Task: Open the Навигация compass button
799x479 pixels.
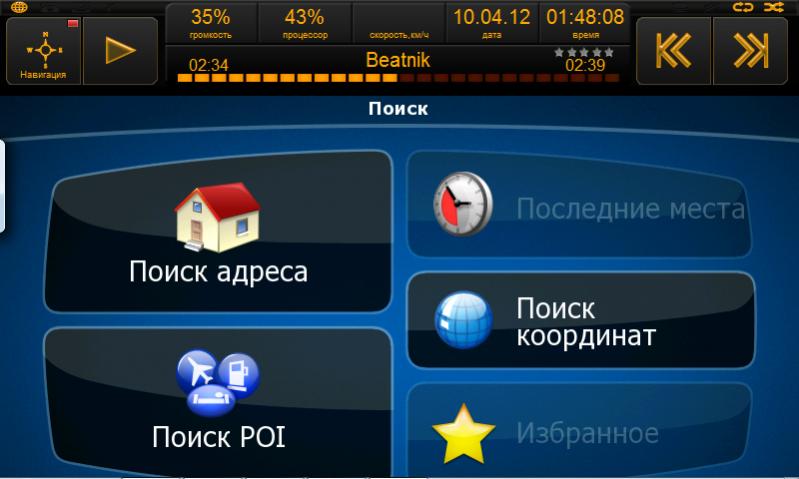Action: [43, 50]
